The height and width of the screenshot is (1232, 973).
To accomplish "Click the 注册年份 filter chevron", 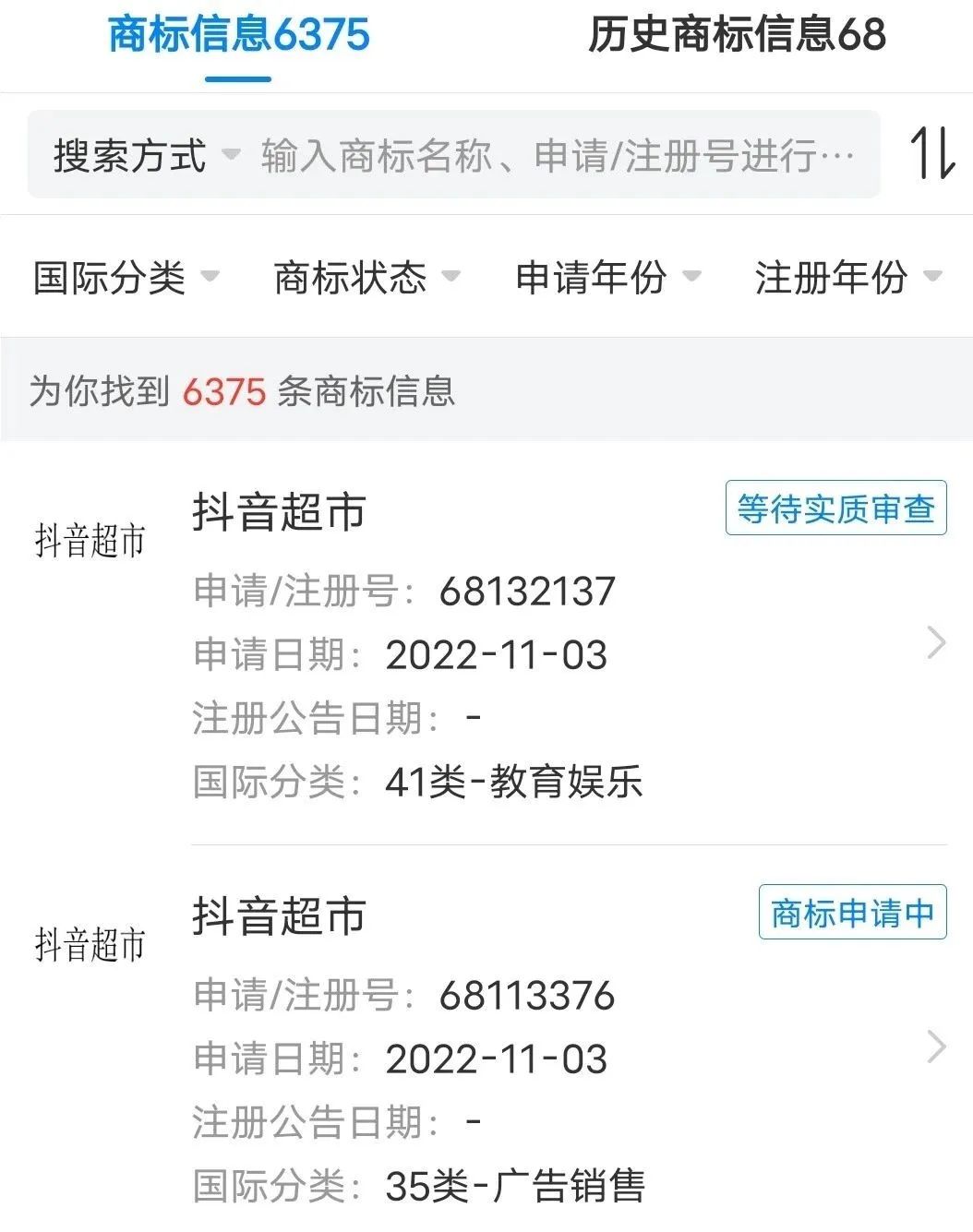I will (x=934, y=275).
